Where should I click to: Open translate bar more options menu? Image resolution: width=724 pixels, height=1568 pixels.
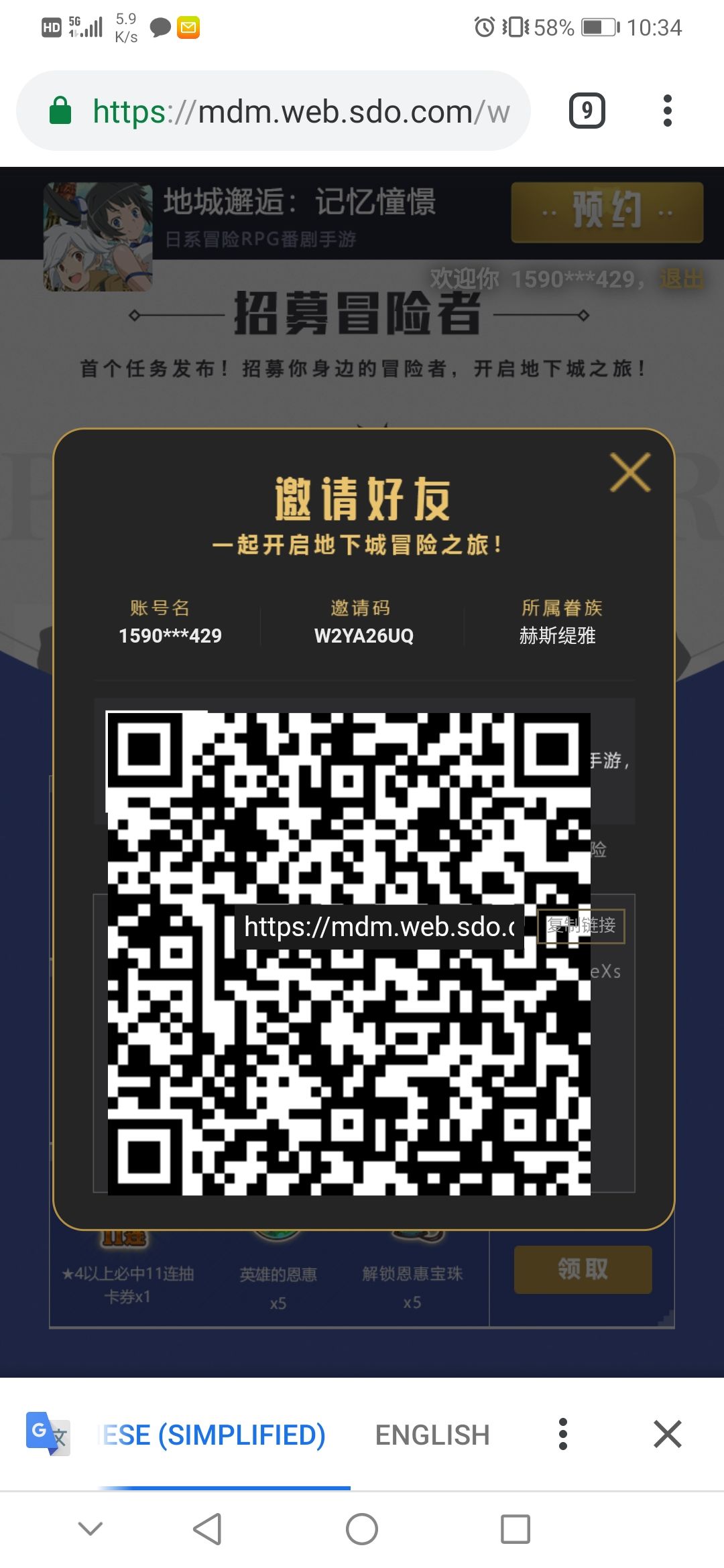click(x=563, y=1434)
